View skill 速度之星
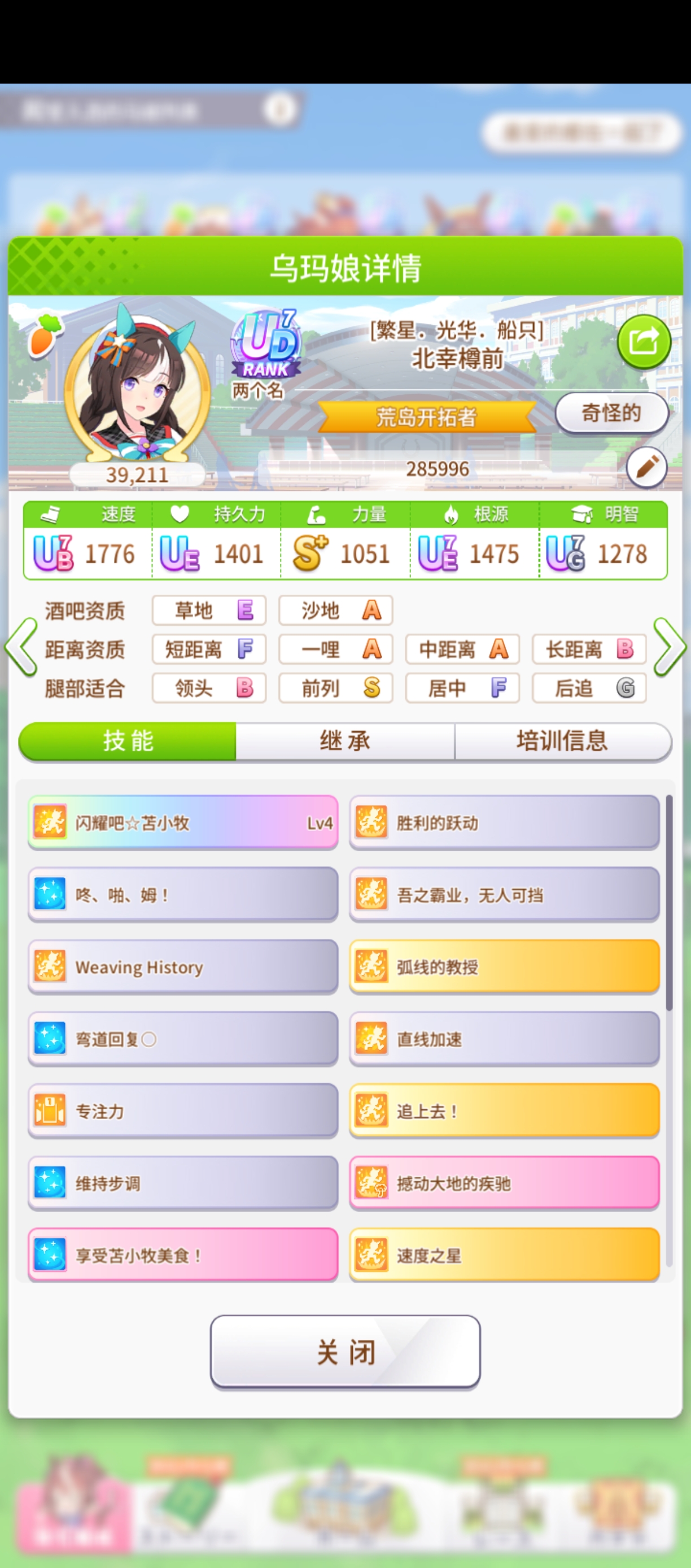Image resolution: width=691 pixels, height=1568 pixels. [504, 1255]
